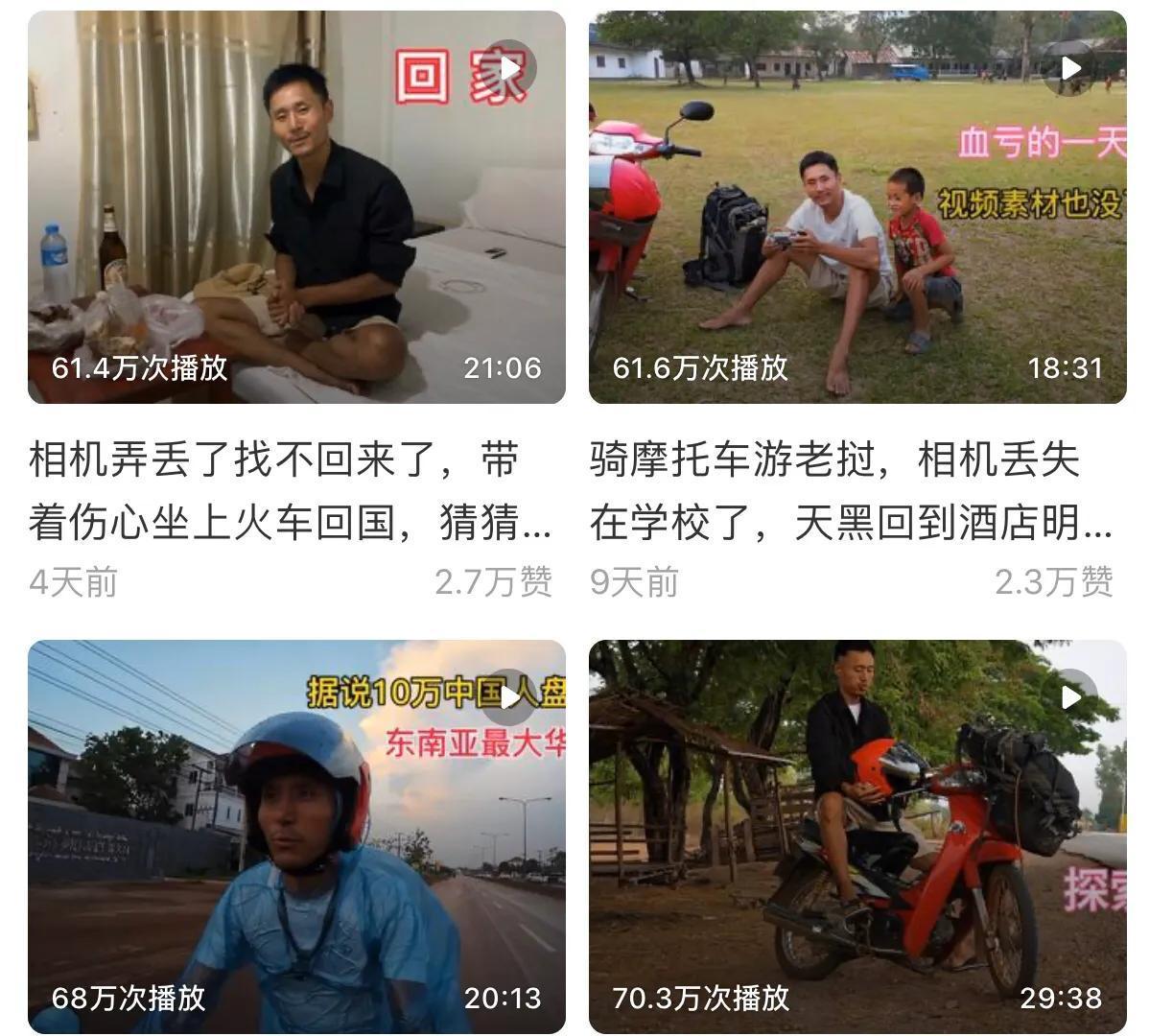Image resolution: width=1173 pixels, height=1036 pixels.
Task: Play the motorbike Laos trip video, 18:31
Action: (x=1070, y=68)
